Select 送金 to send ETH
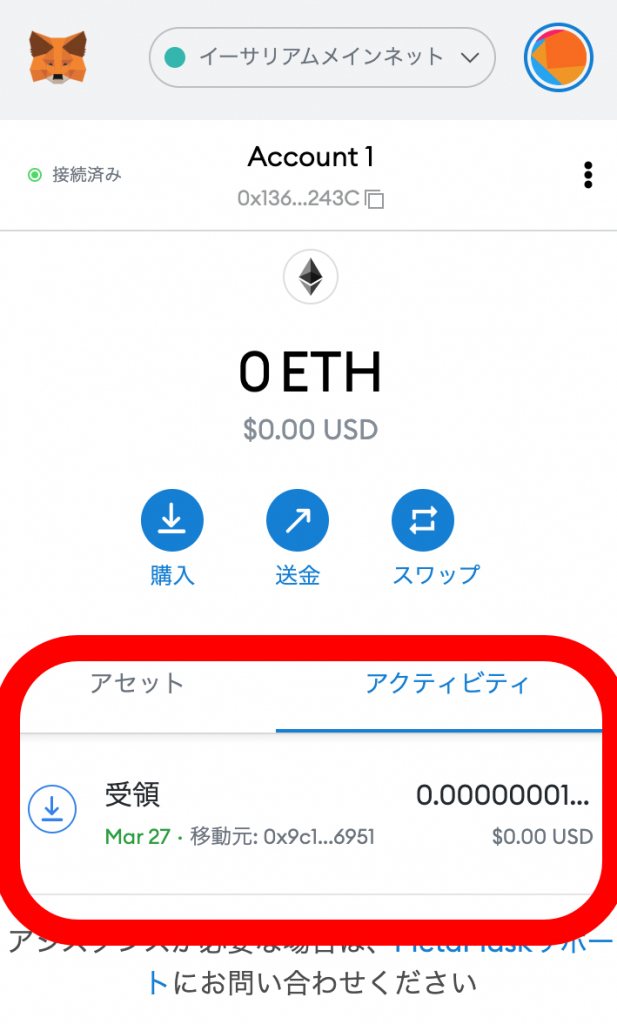Image resolution: width=617 pixels, height=1024 pixels. click(297, 521)
